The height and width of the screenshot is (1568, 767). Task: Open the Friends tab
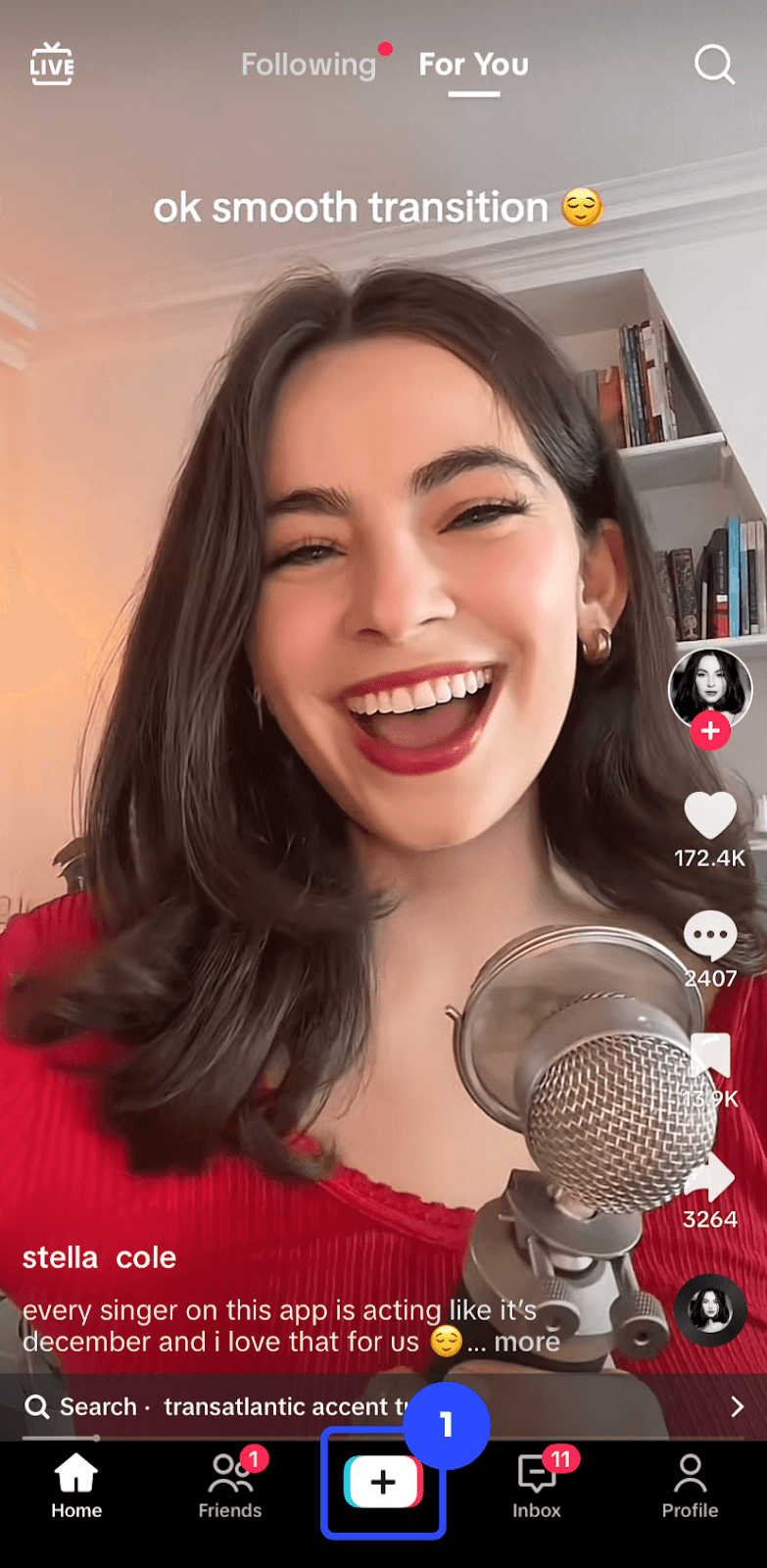(x=230, y=1487)
